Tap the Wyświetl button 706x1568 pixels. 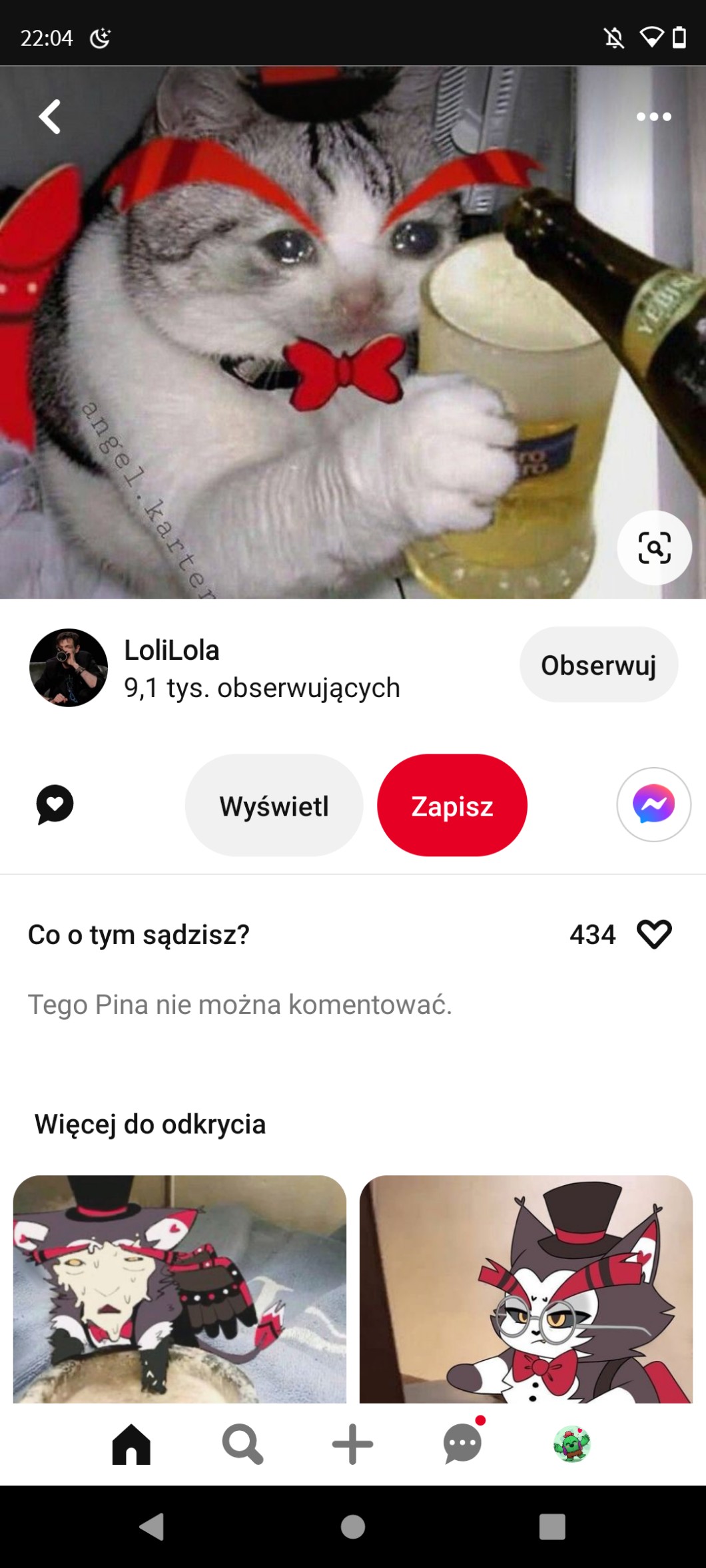coord(274,806)
